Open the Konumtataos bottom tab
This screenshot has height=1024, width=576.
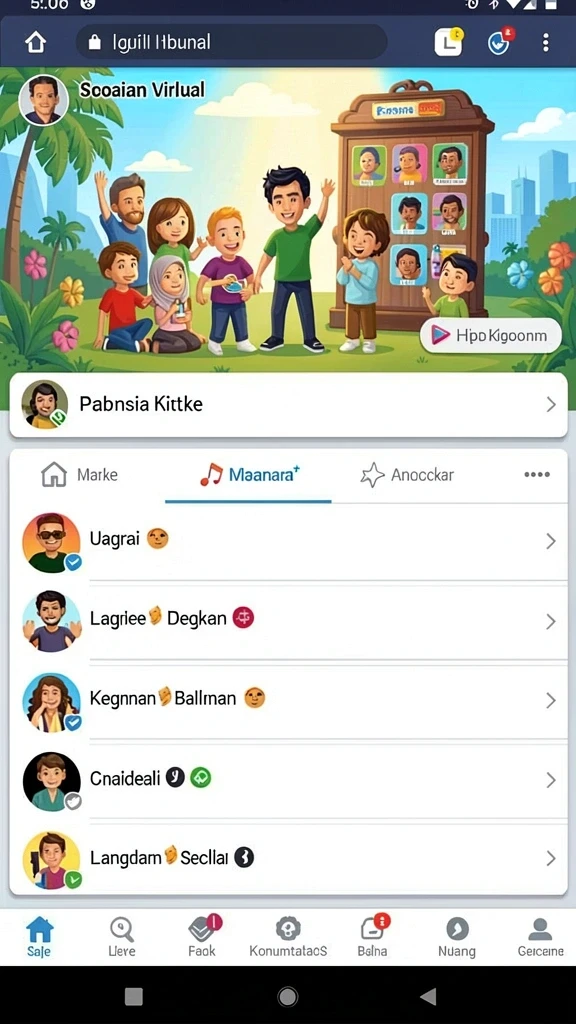288,935
